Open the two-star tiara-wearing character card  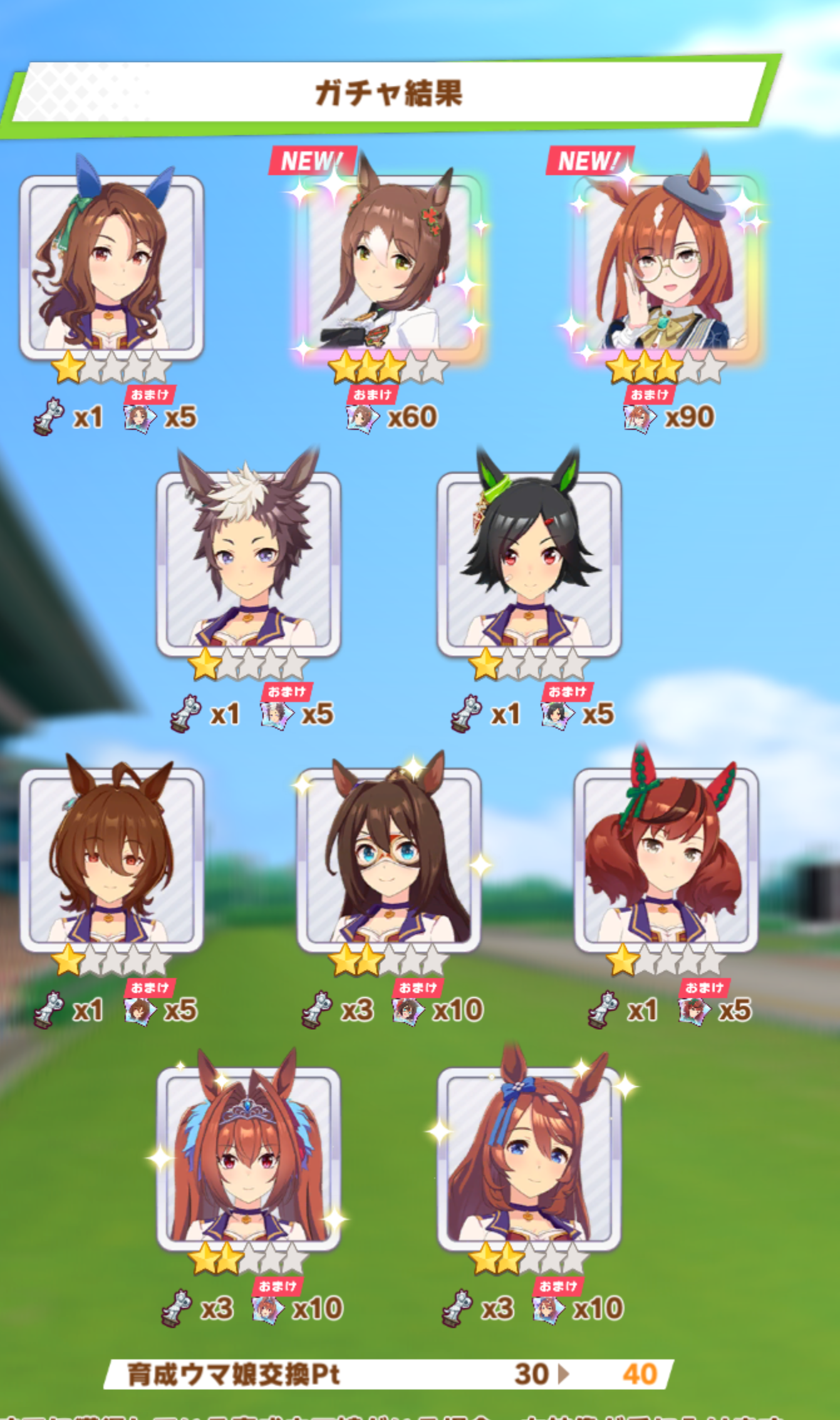[249, 1158]
